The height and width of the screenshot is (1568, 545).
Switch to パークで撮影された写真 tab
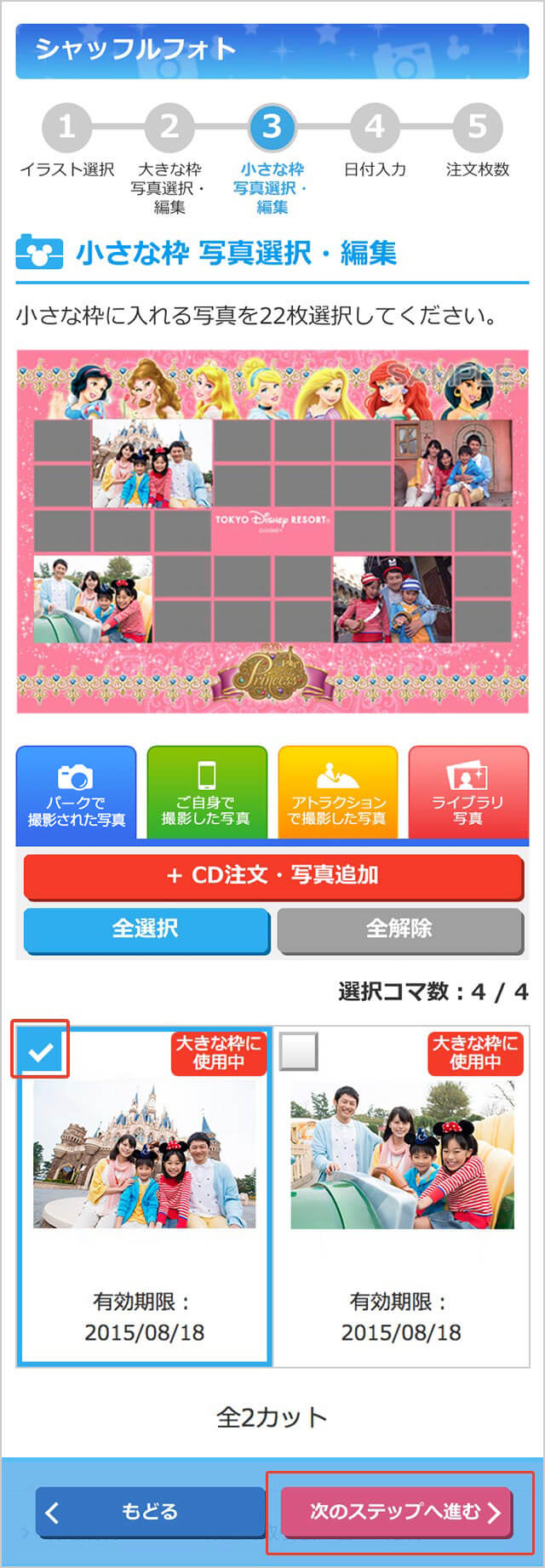point(76,793)
